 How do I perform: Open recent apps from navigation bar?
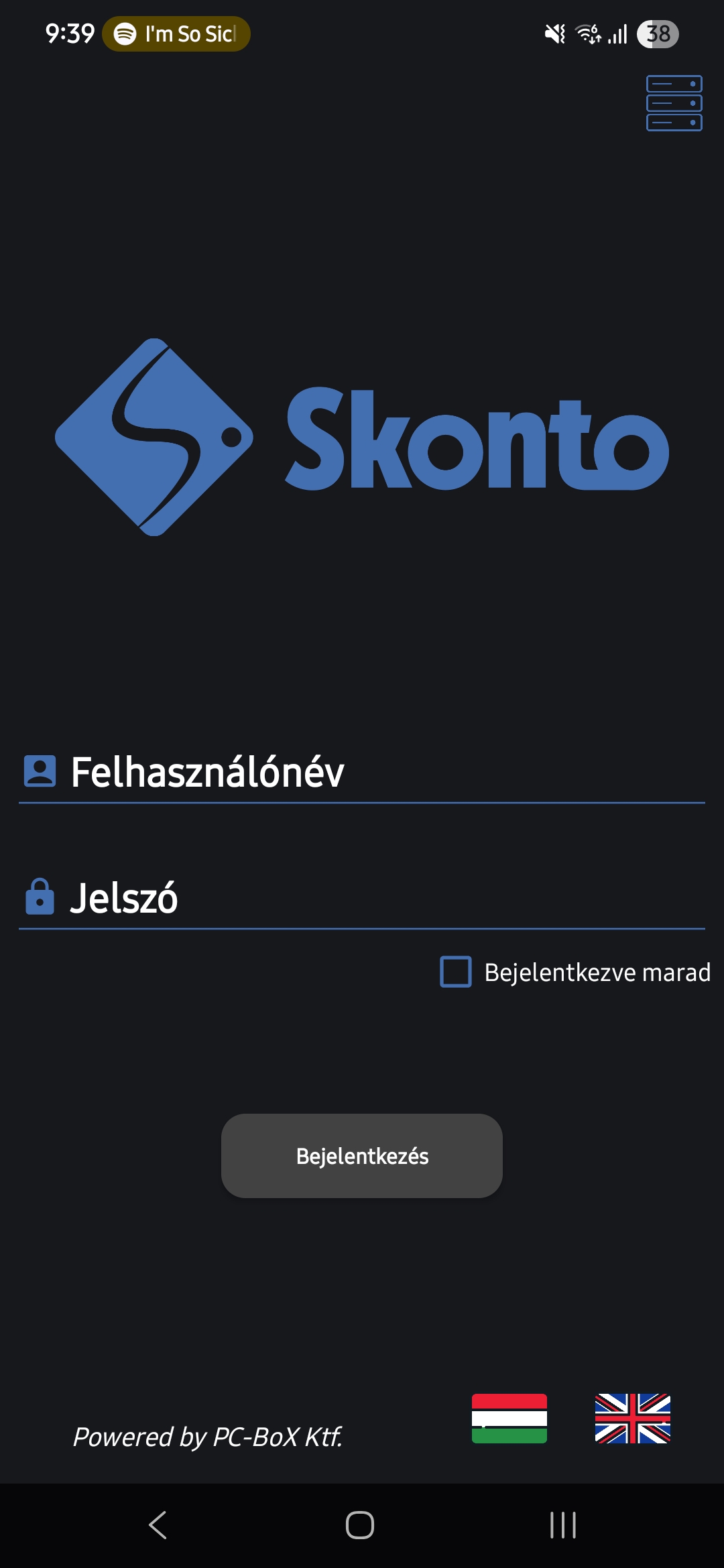[563, 1525]
